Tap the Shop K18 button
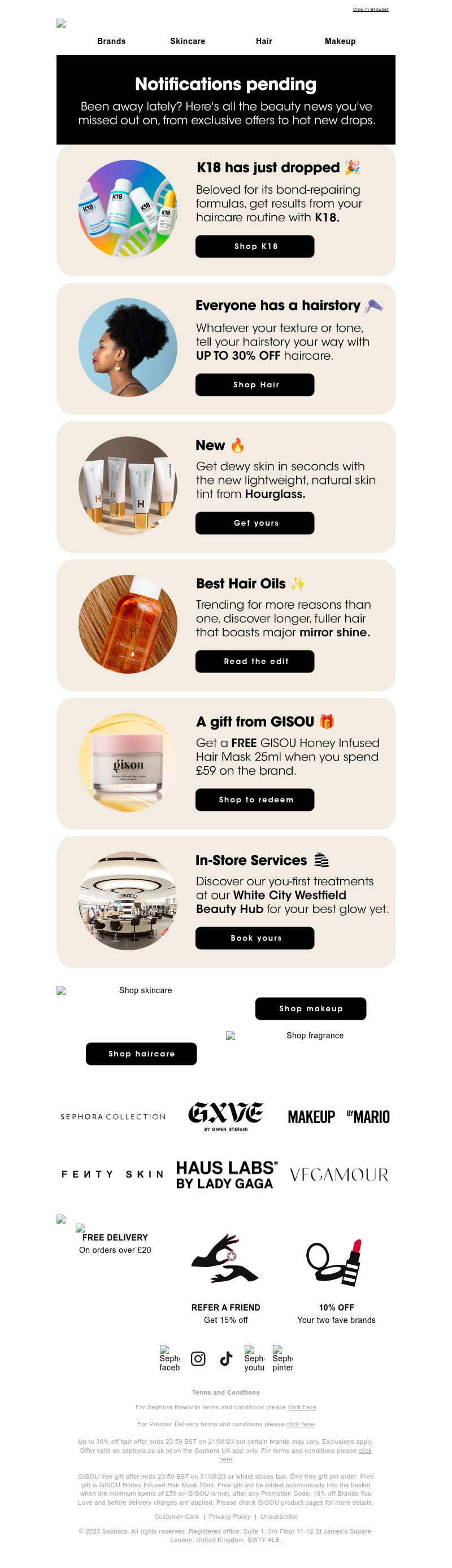 click(x=255, y=247)
